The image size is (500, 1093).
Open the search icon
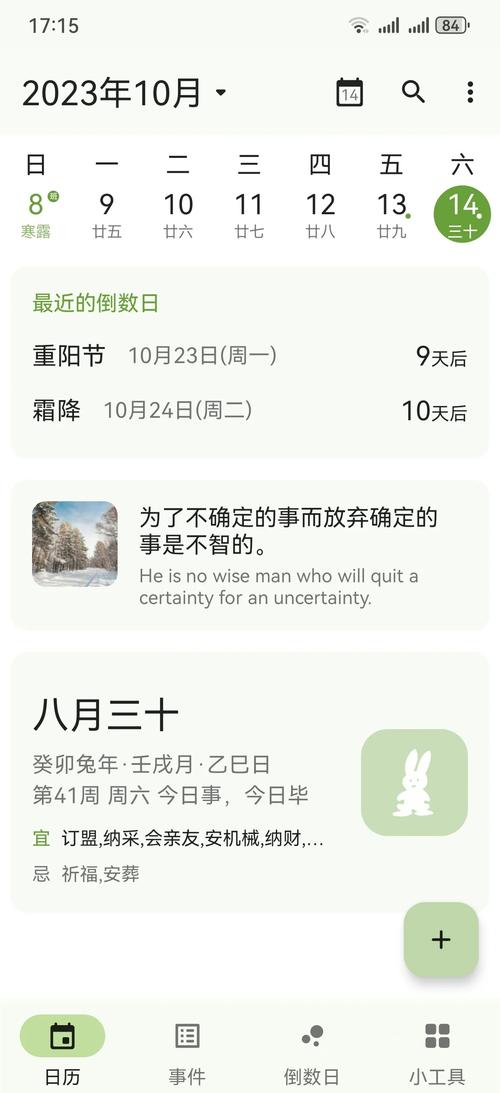click(414, 92)
